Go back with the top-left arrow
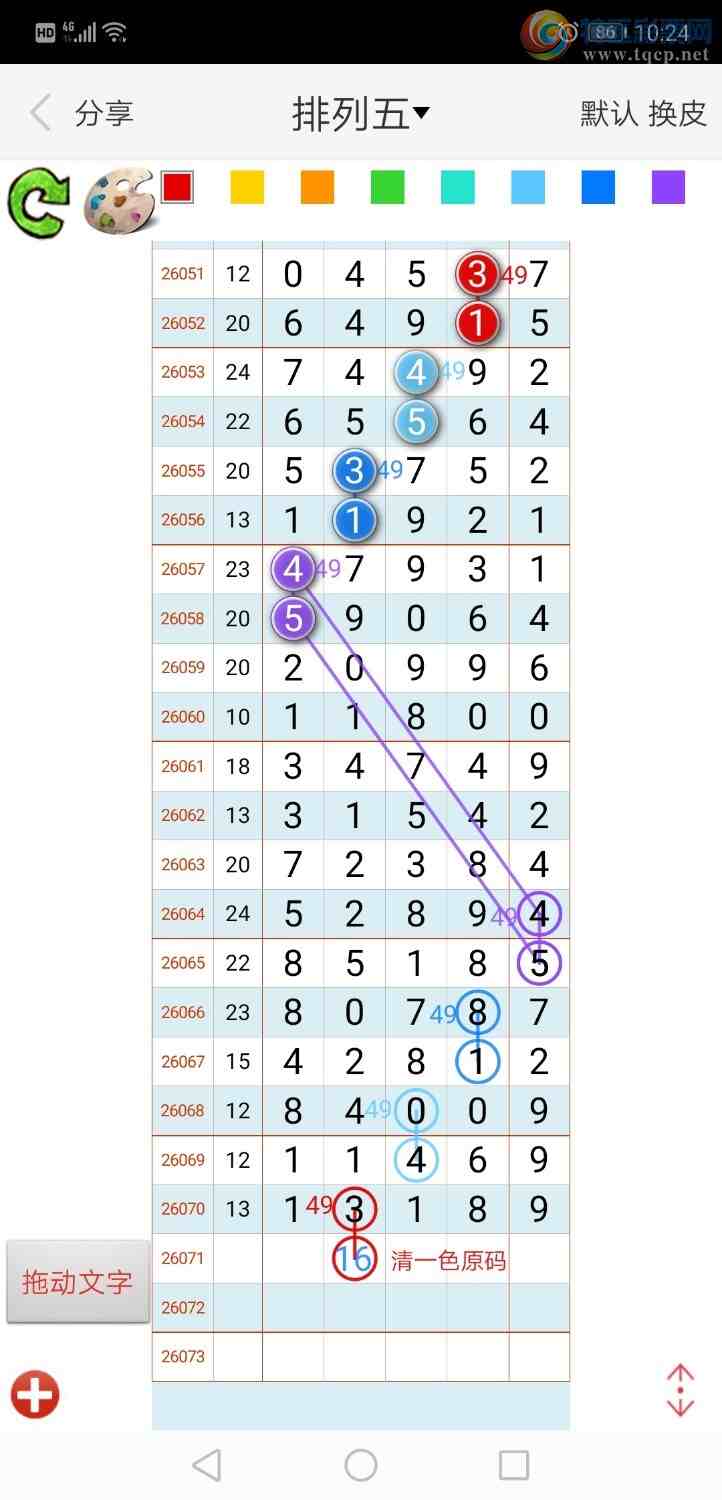The width and height of the screenshot is (722, 1500). click(40, 113)
